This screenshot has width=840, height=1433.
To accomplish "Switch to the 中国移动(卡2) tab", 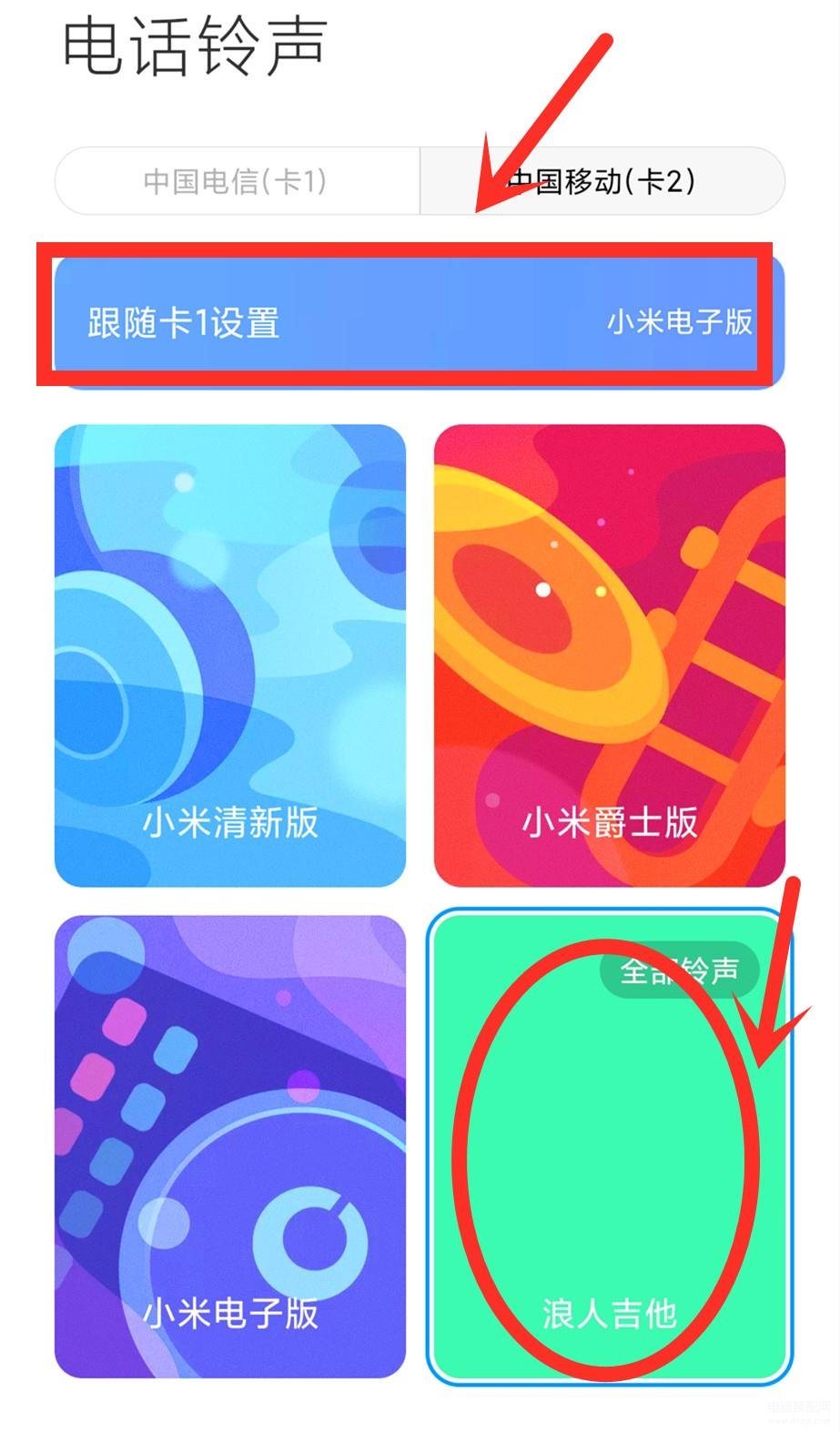I will 602,181.
